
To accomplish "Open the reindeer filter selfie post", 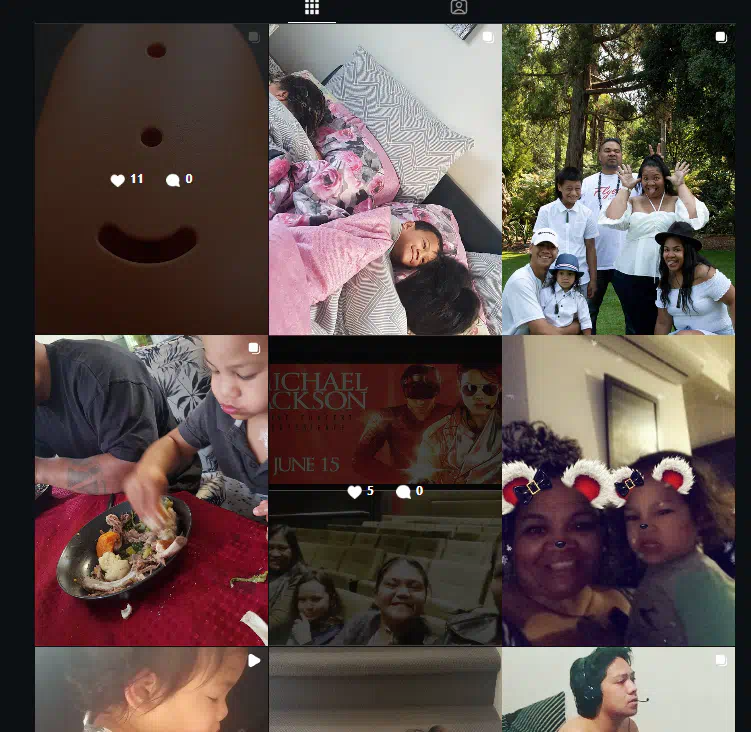I will point(618,490).
